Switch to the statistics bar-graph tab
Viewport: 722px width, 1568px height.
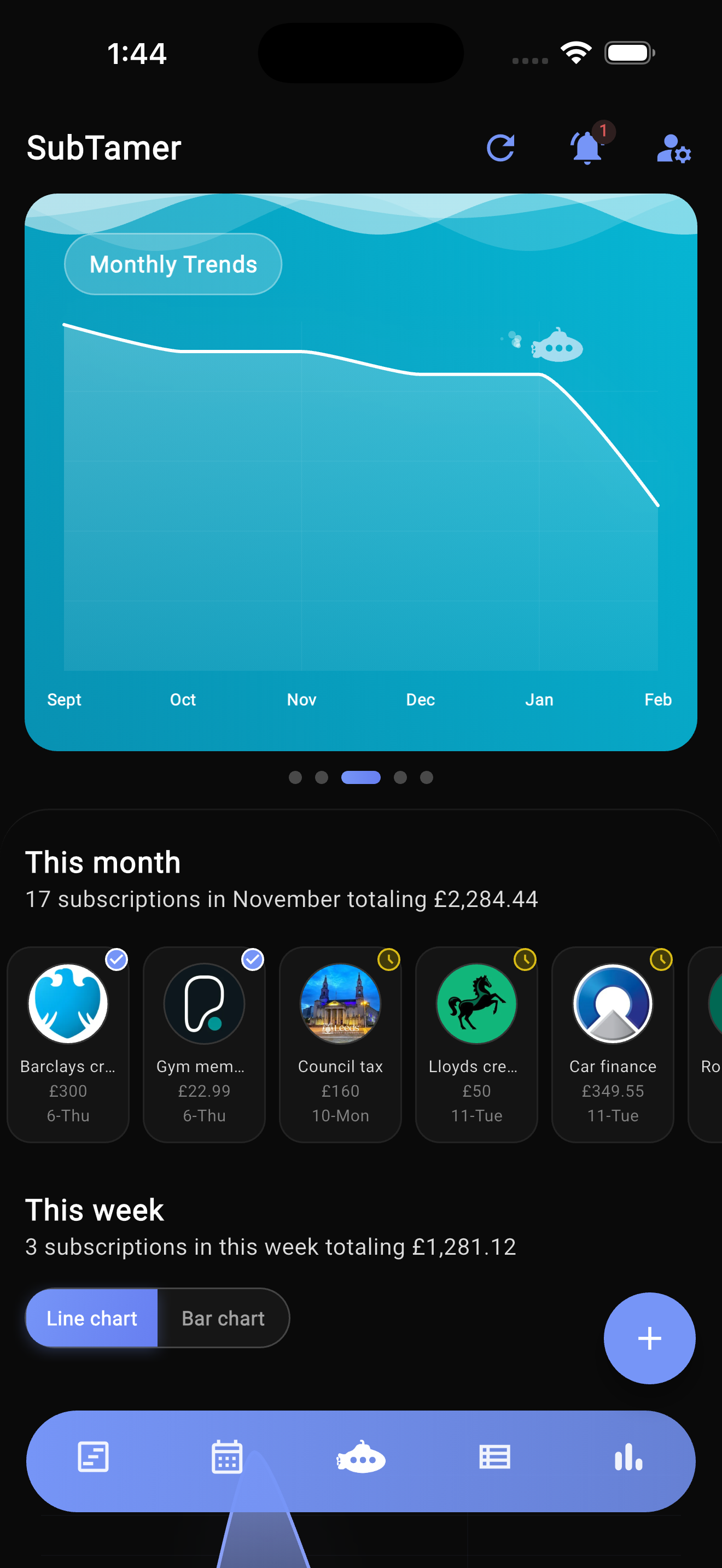coord(628,1456)
